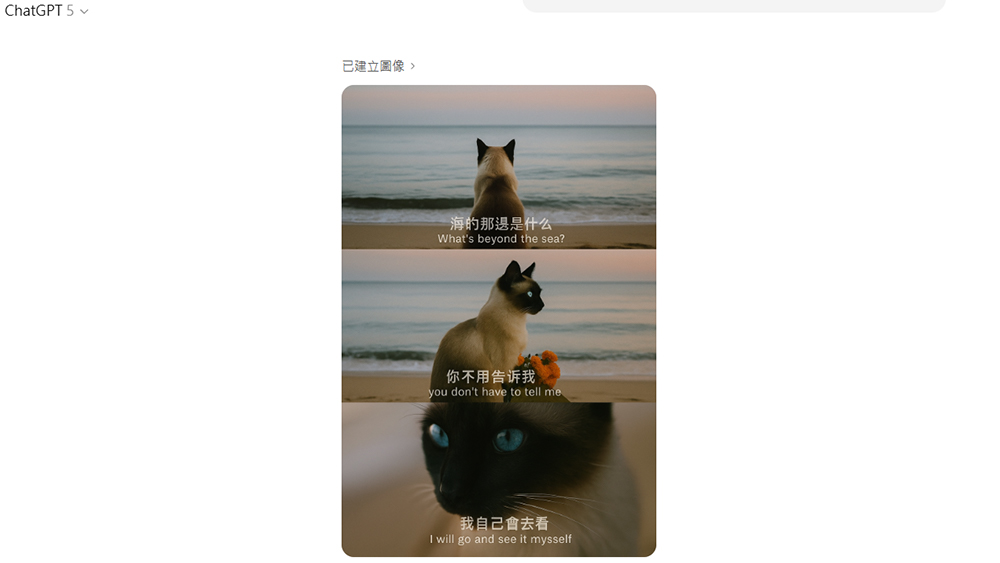Image resolution: width=1000 pixels, height=563 pixels.
Task: Open the generated Siamese cat image
Action: 498,320
